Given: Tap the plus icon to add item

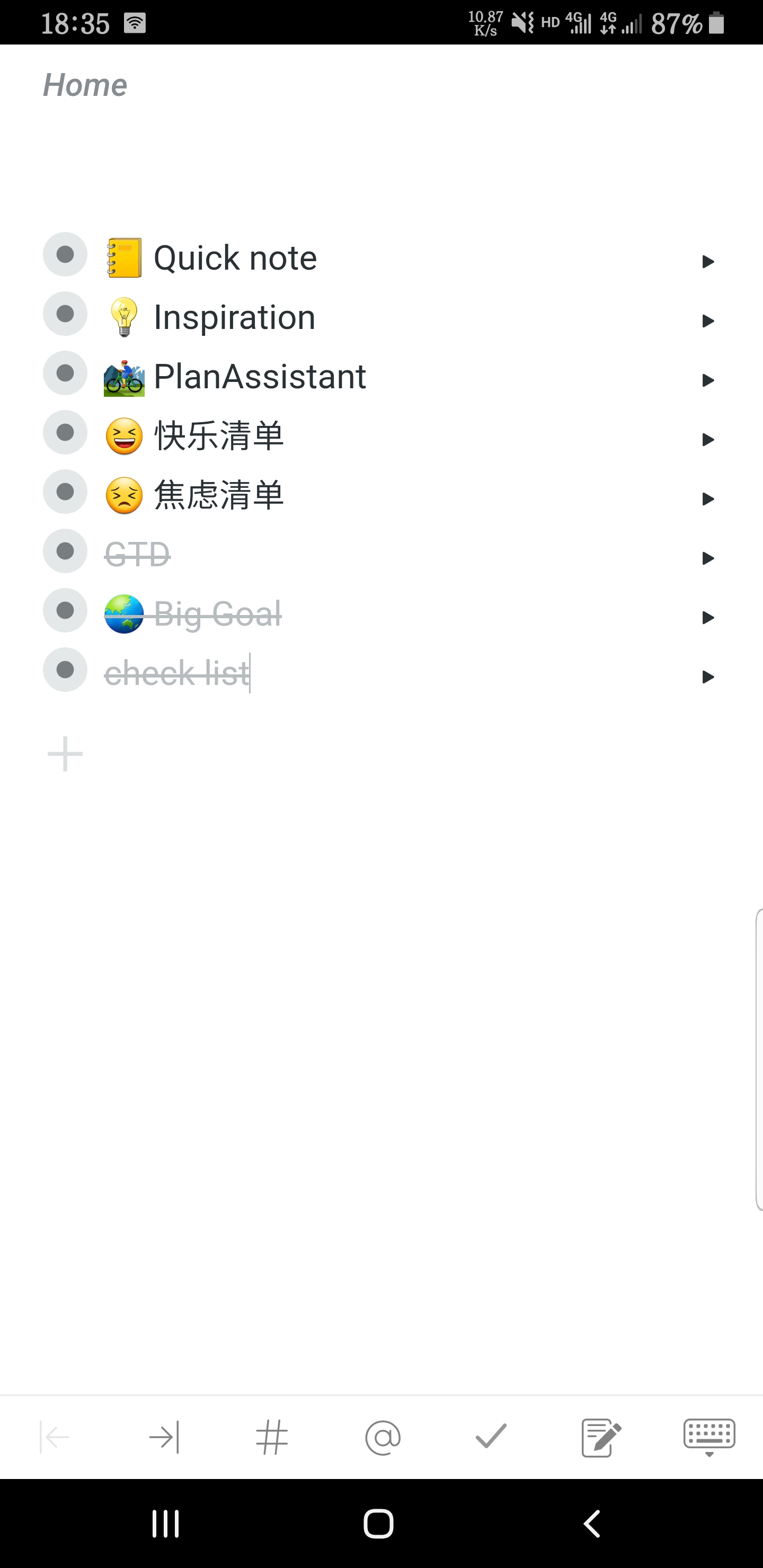Looking at the screenshot, I should point(65,753).
